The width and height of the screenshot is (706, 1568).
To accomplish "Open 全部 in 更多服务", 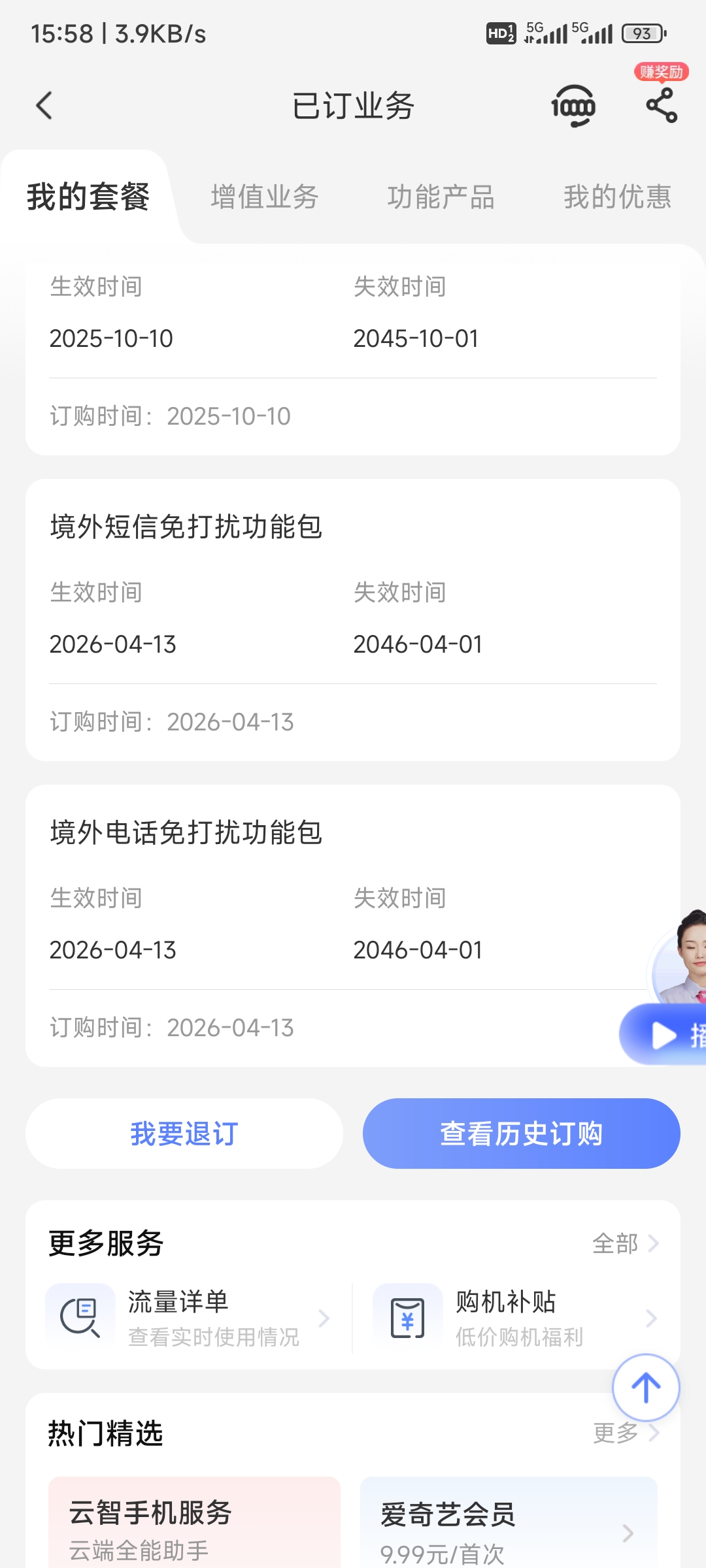I will point(625,1243).
